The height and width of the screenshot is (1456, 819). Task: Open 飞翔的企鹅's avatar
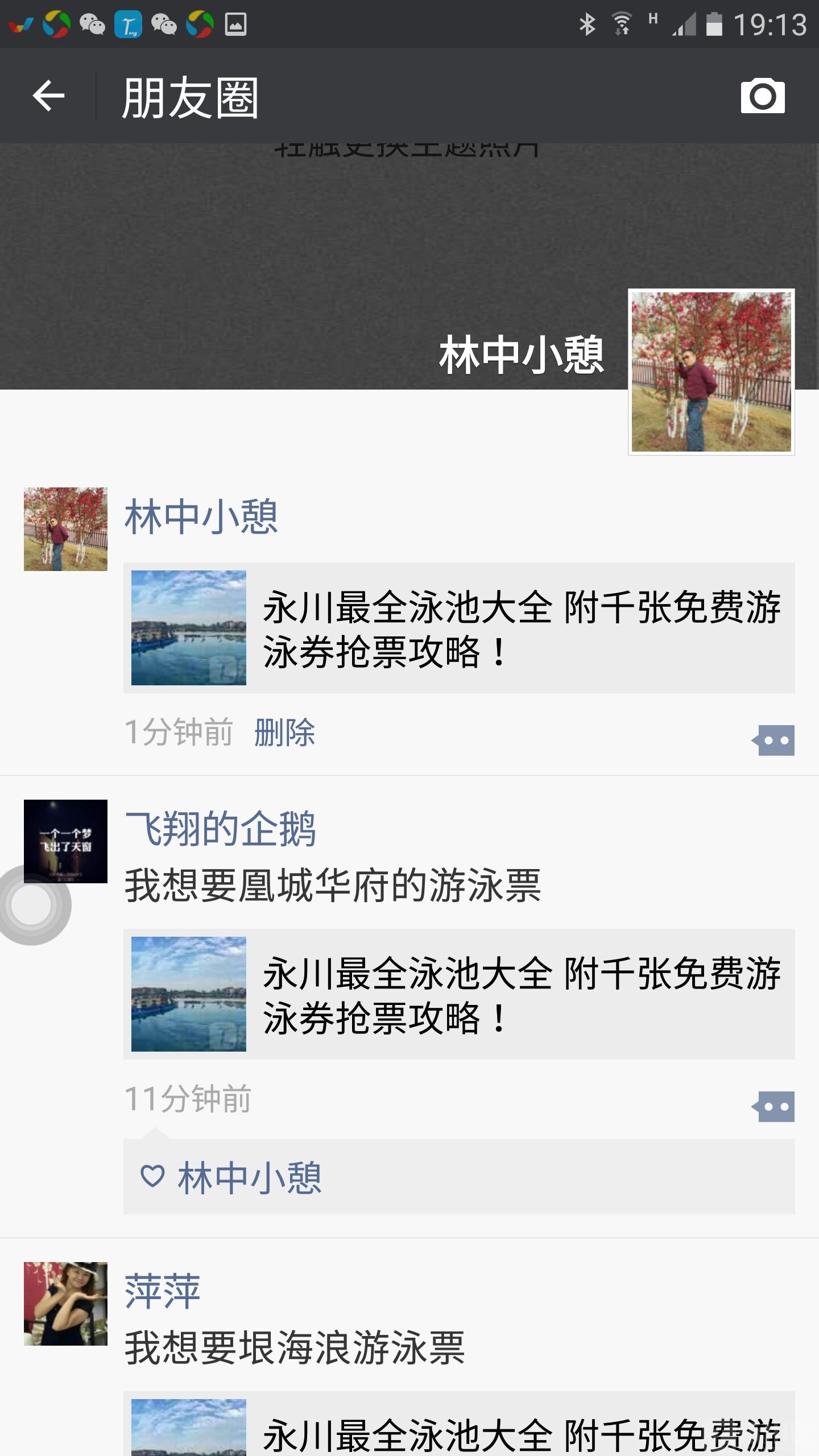[65, 841]
